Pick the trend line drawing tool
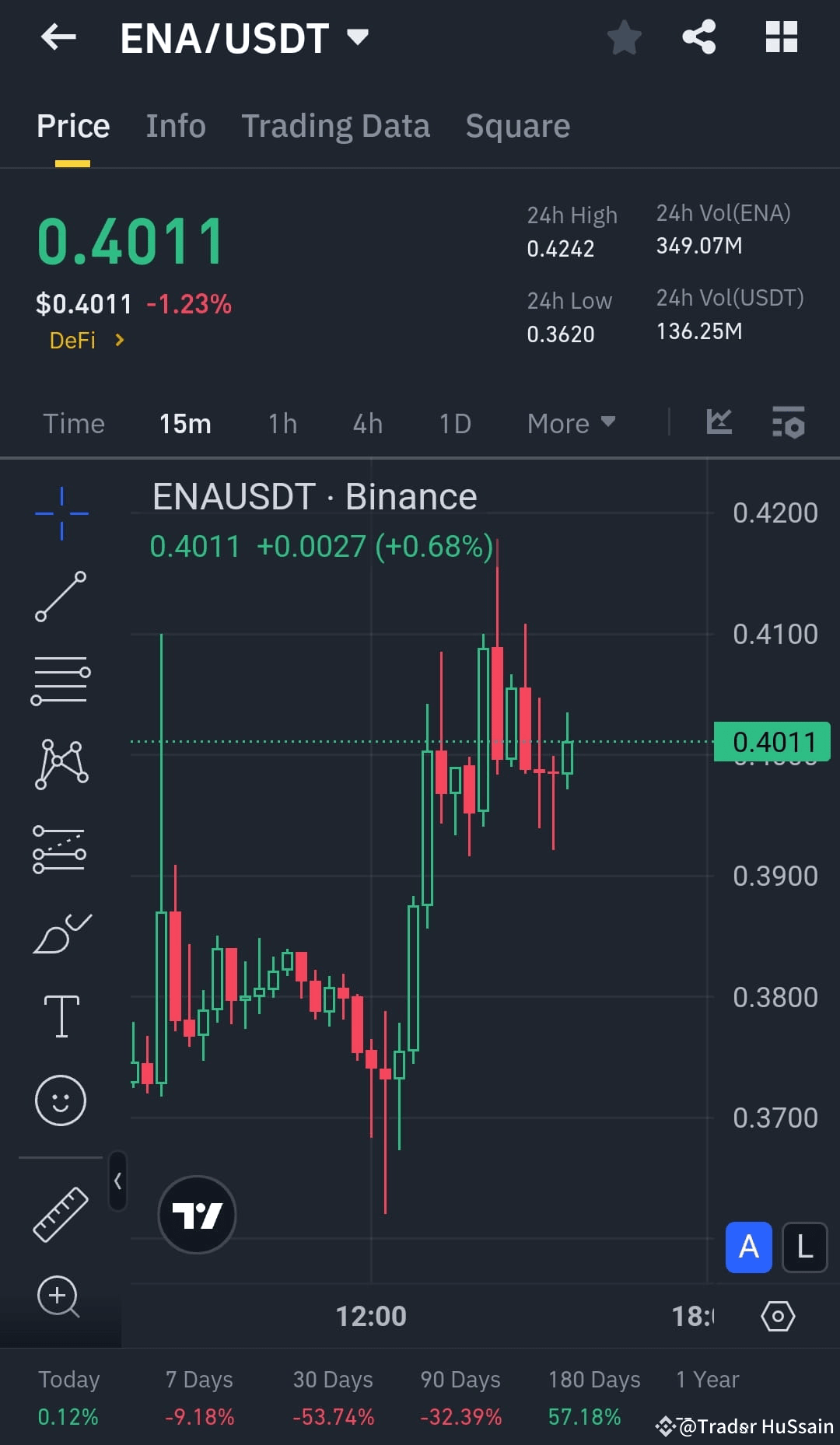Image resolution: width=840 pixels, height=1445 pixels. pos(61,595)
